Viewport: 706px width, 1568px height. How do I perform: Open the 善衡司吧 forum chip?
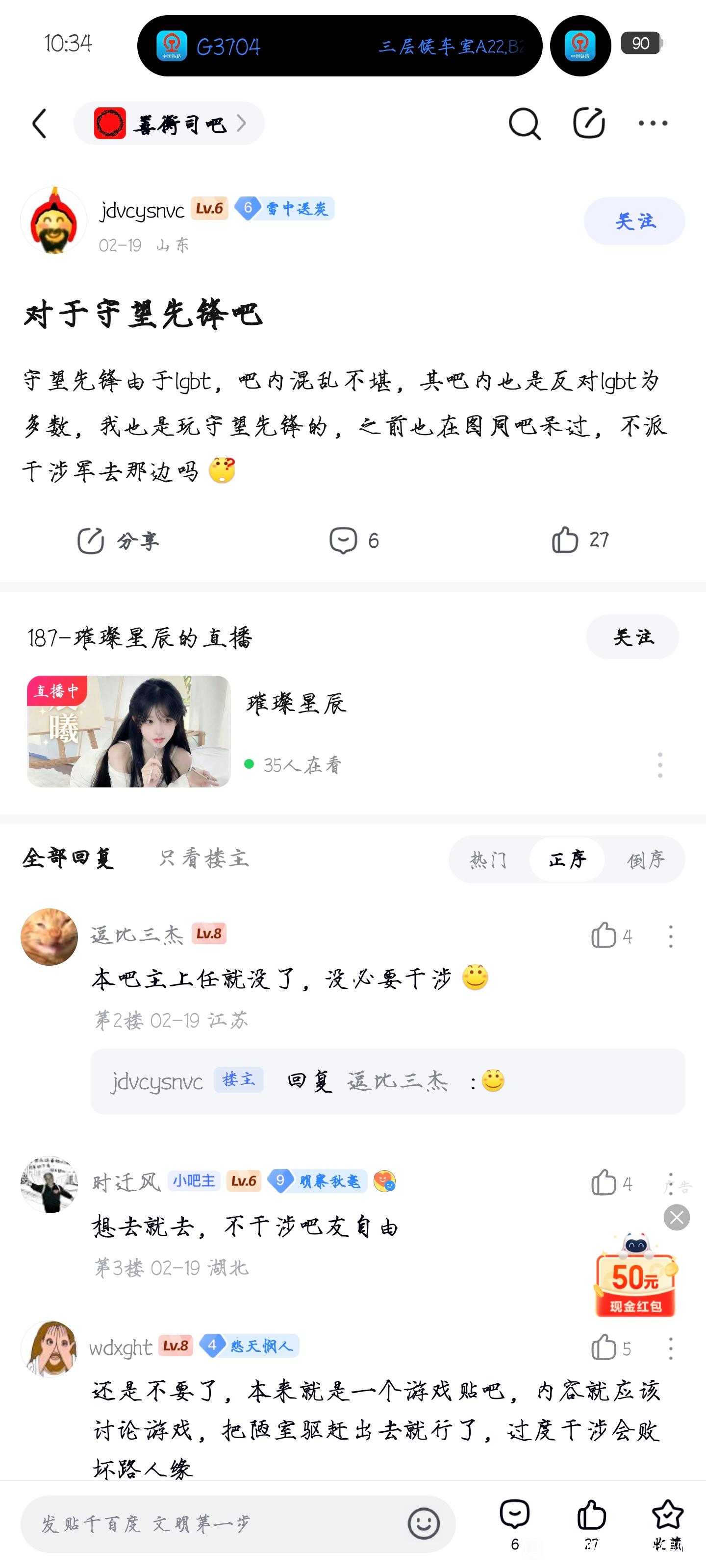click(x=169, y=124)
